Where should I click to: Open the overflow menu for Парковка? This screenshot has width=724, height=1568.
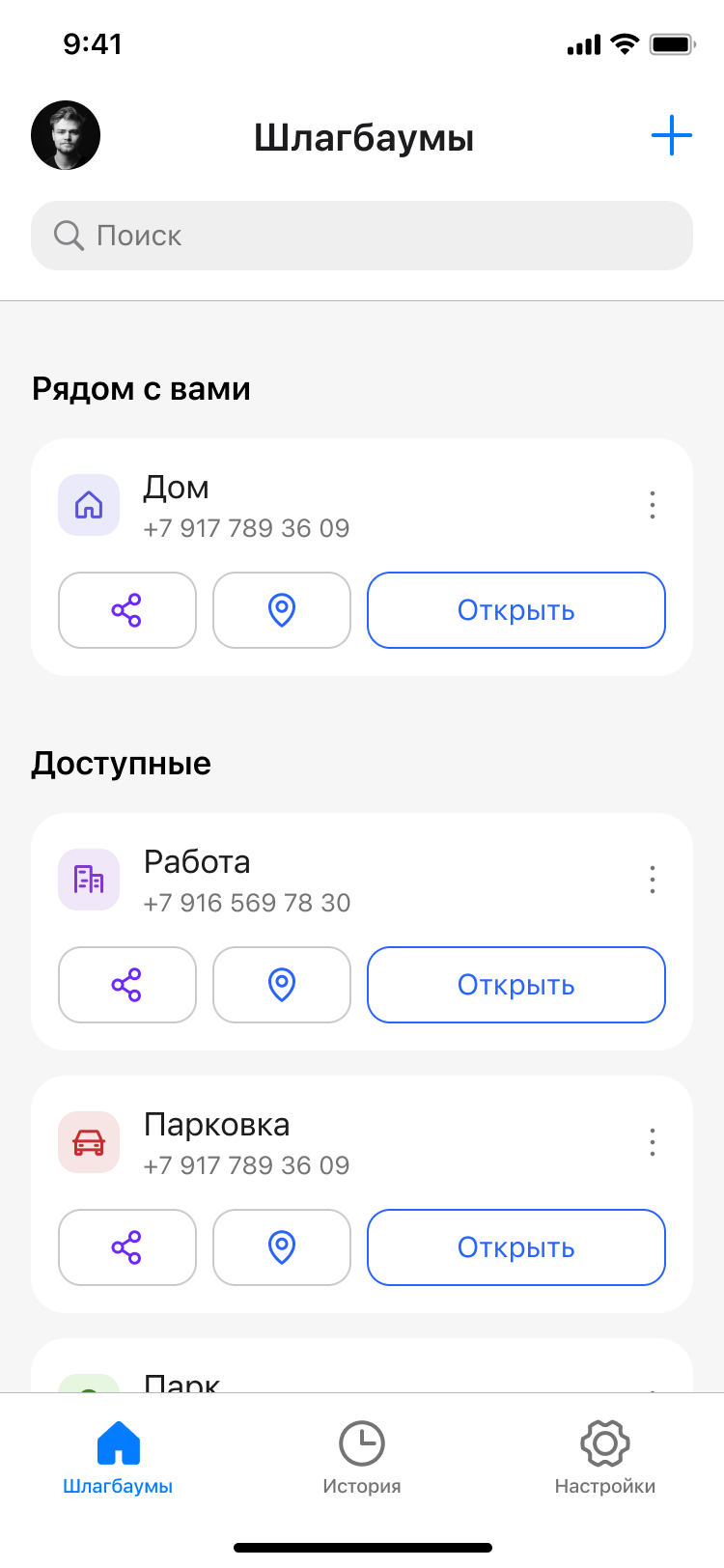pos(653,1142)
